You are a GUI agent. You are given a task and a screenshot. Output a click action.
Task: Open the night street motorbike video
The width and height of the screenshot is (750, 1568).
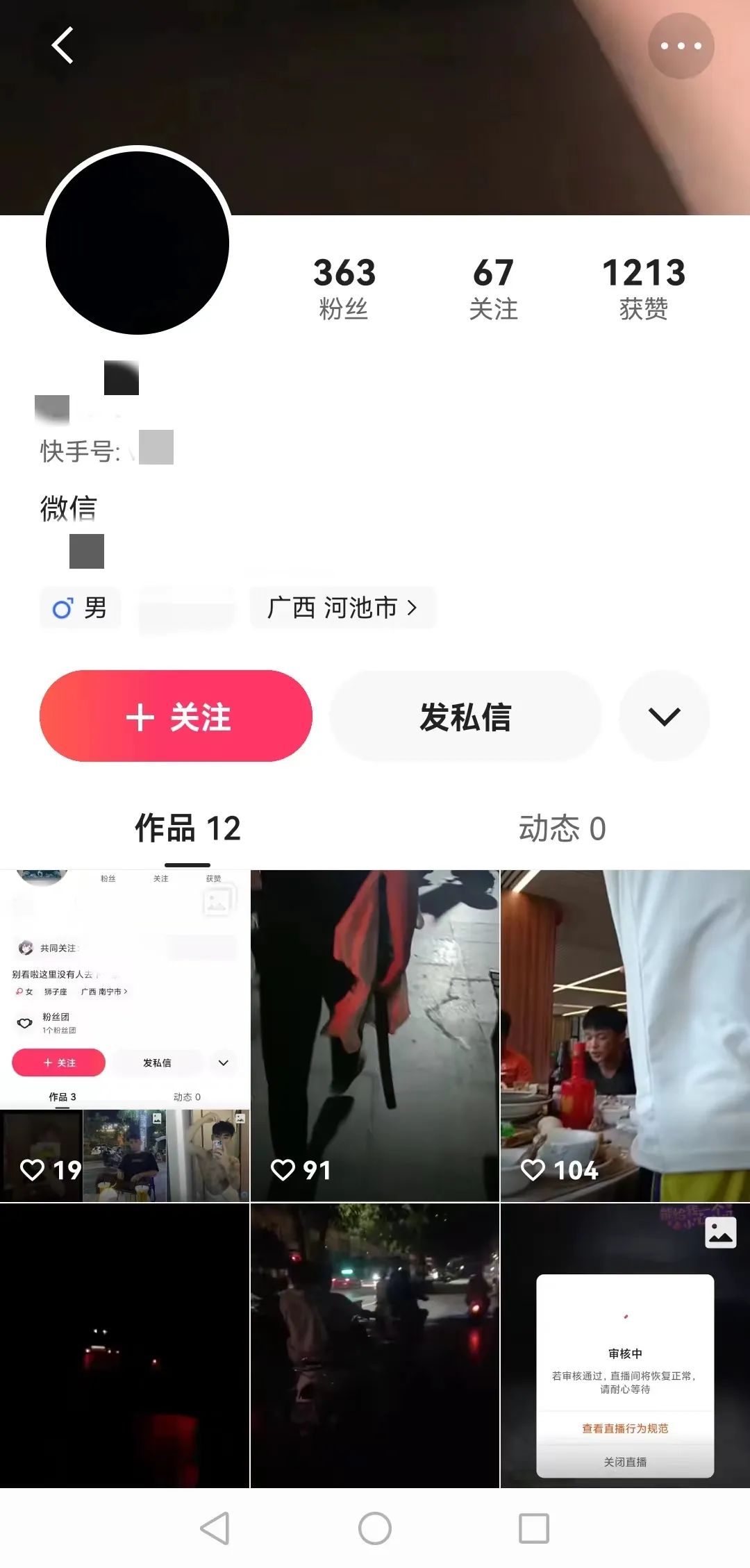pos(375,1345)
